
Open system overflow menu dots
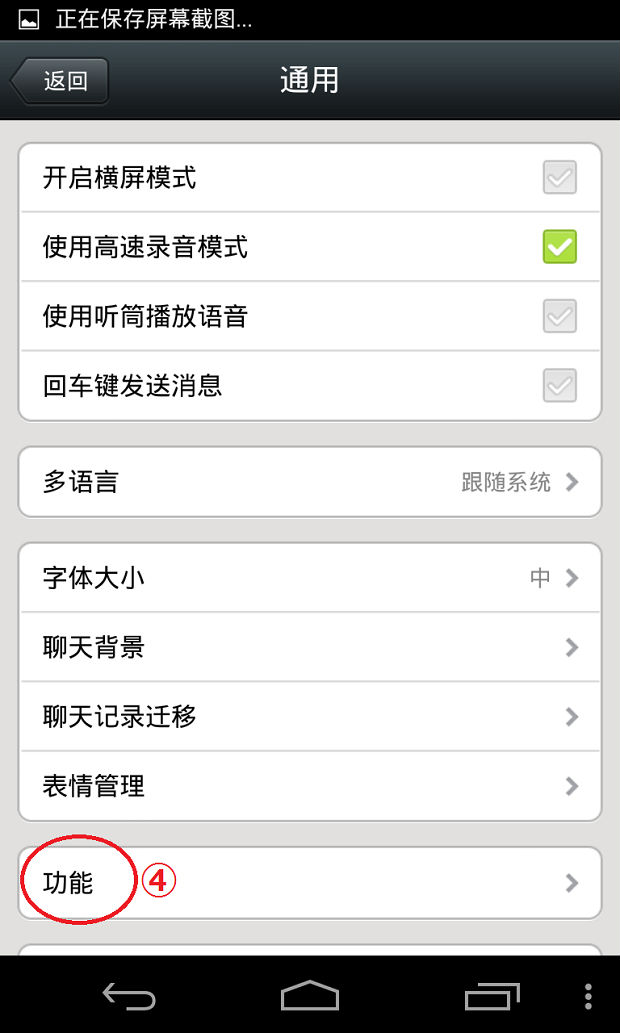(x=588, y=996)
